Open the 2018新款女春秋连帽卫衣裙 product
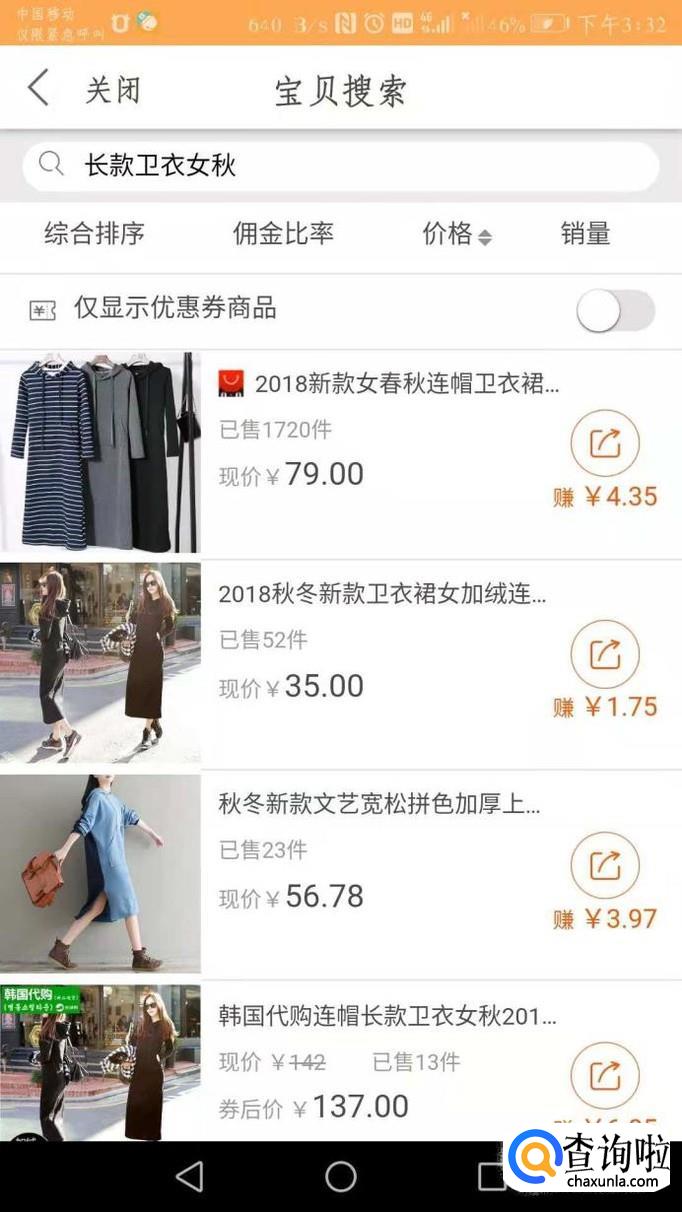Screen dimensions: 682x1212 tap(388, 384)
